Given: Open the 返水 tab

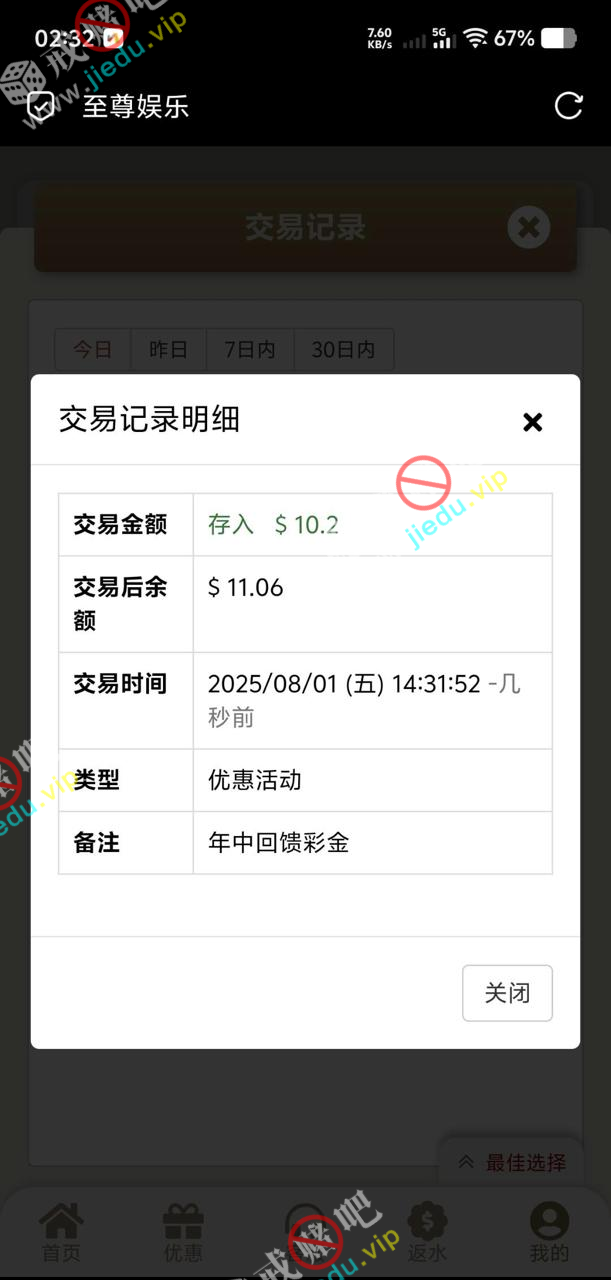Looking at the screenshot, I should (x=427, y=1232).
